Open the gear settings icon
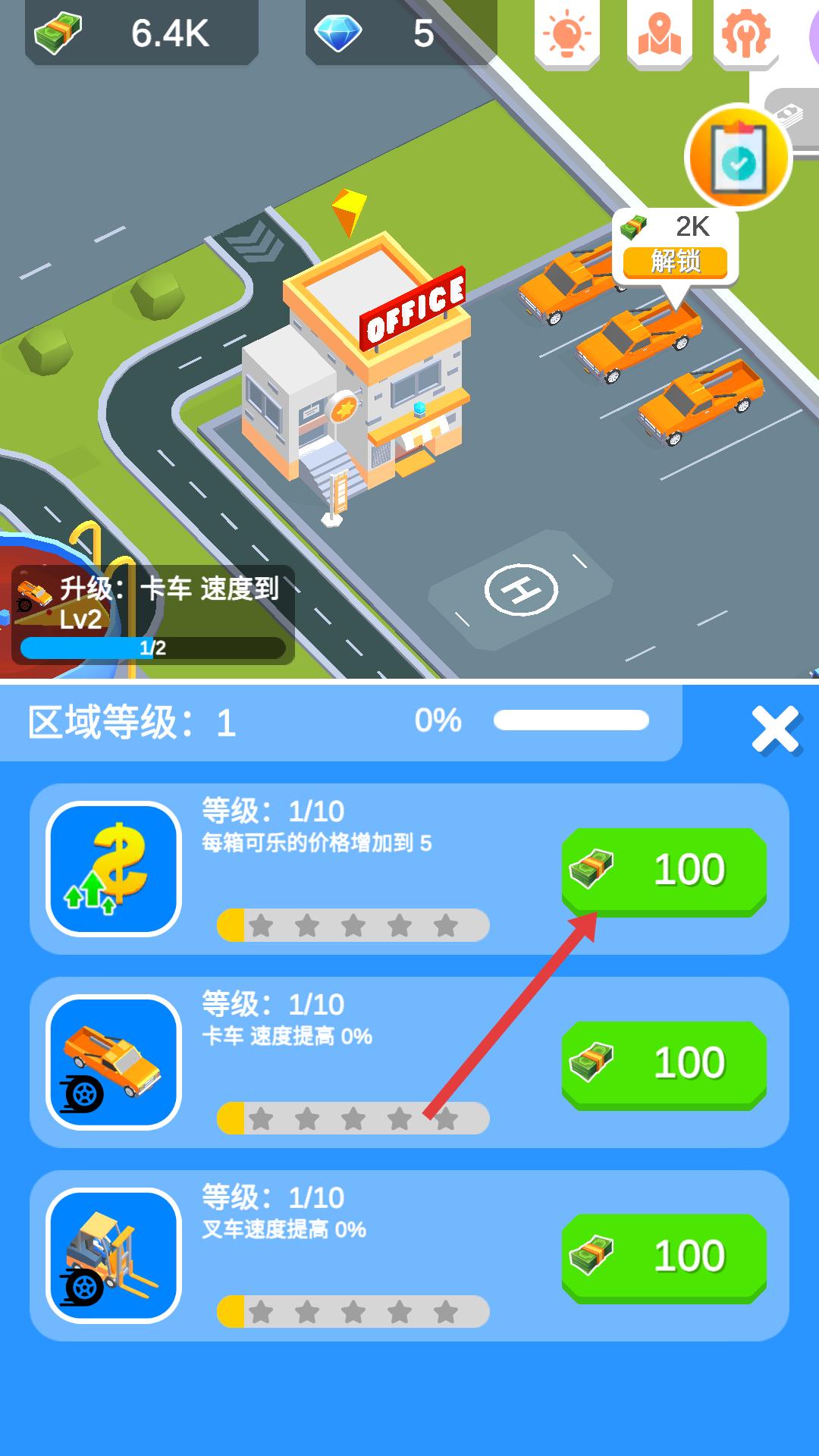The image size is (819, 1456). click(745, 34)
